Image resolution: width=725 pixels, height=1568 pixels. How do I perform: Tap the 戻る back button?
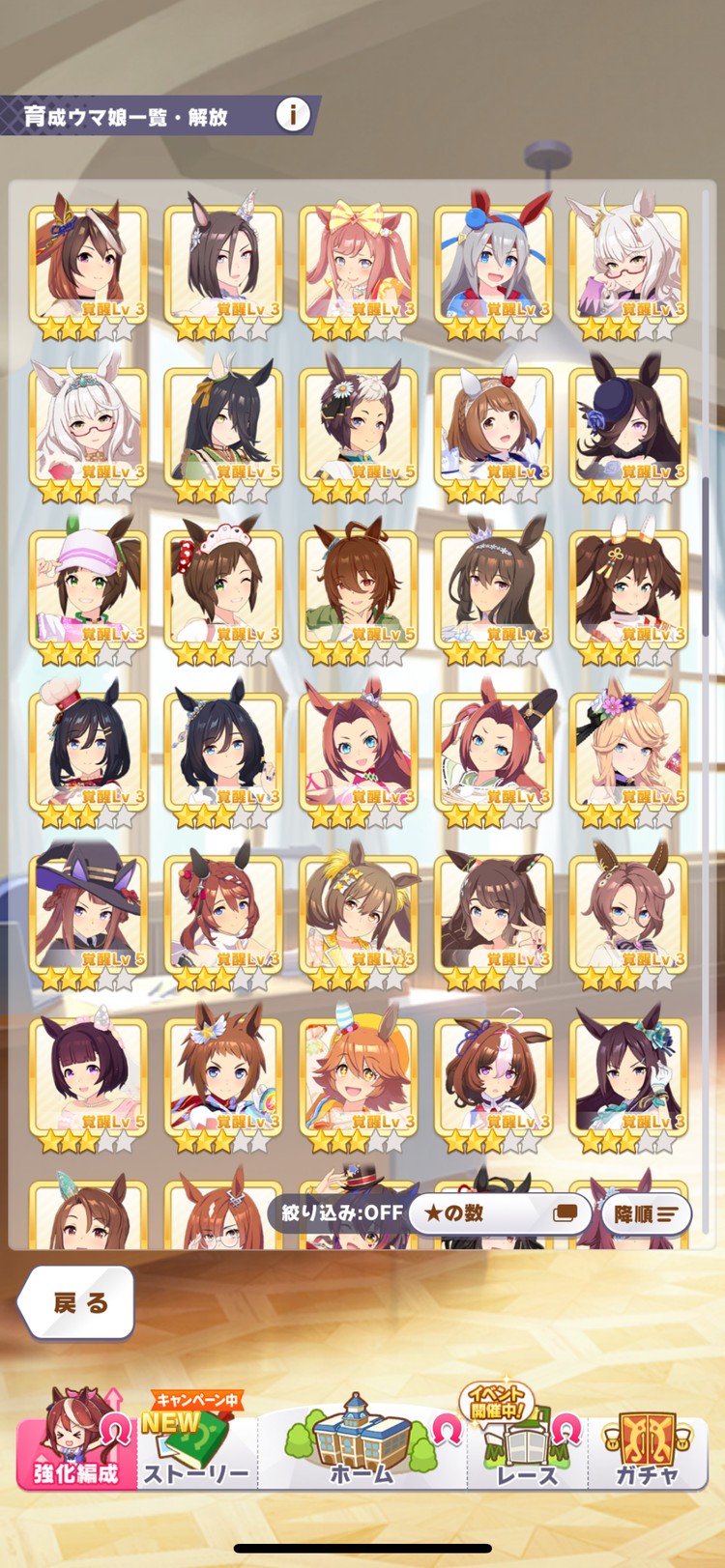(x=77, y=1302)
